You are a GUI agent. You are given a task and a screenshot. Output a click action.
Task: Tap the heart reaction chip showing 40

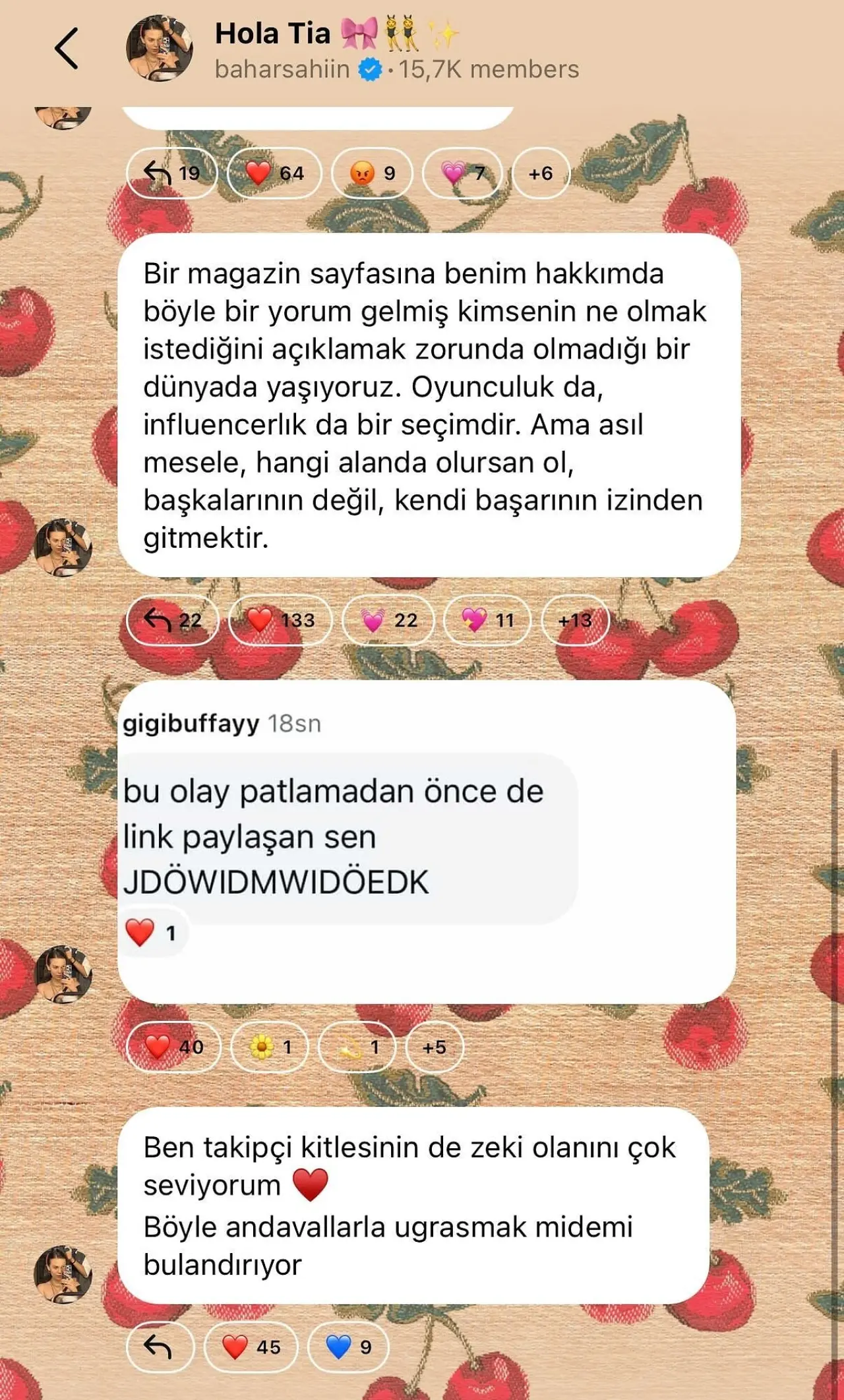tap(174, 1047)
